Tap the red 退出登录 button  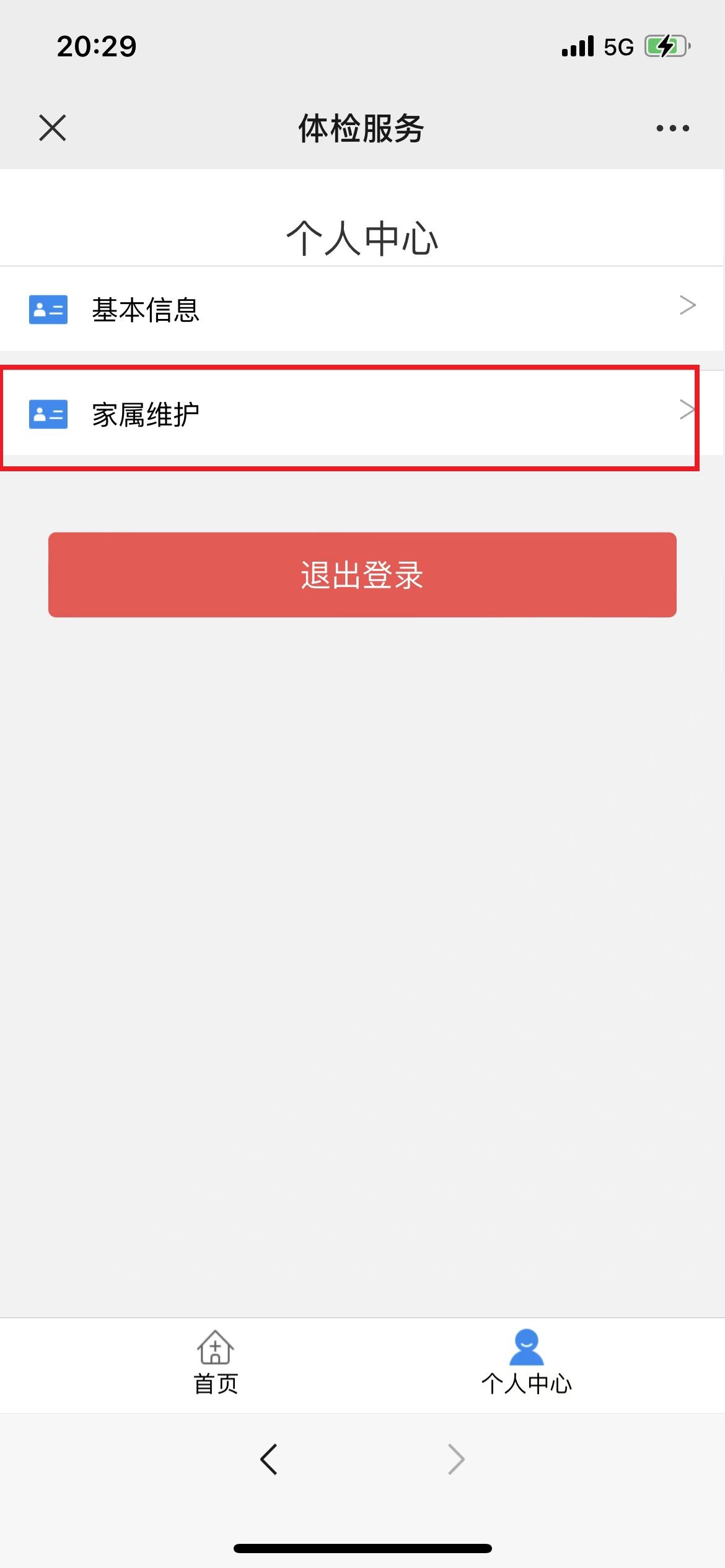(362, 575)
